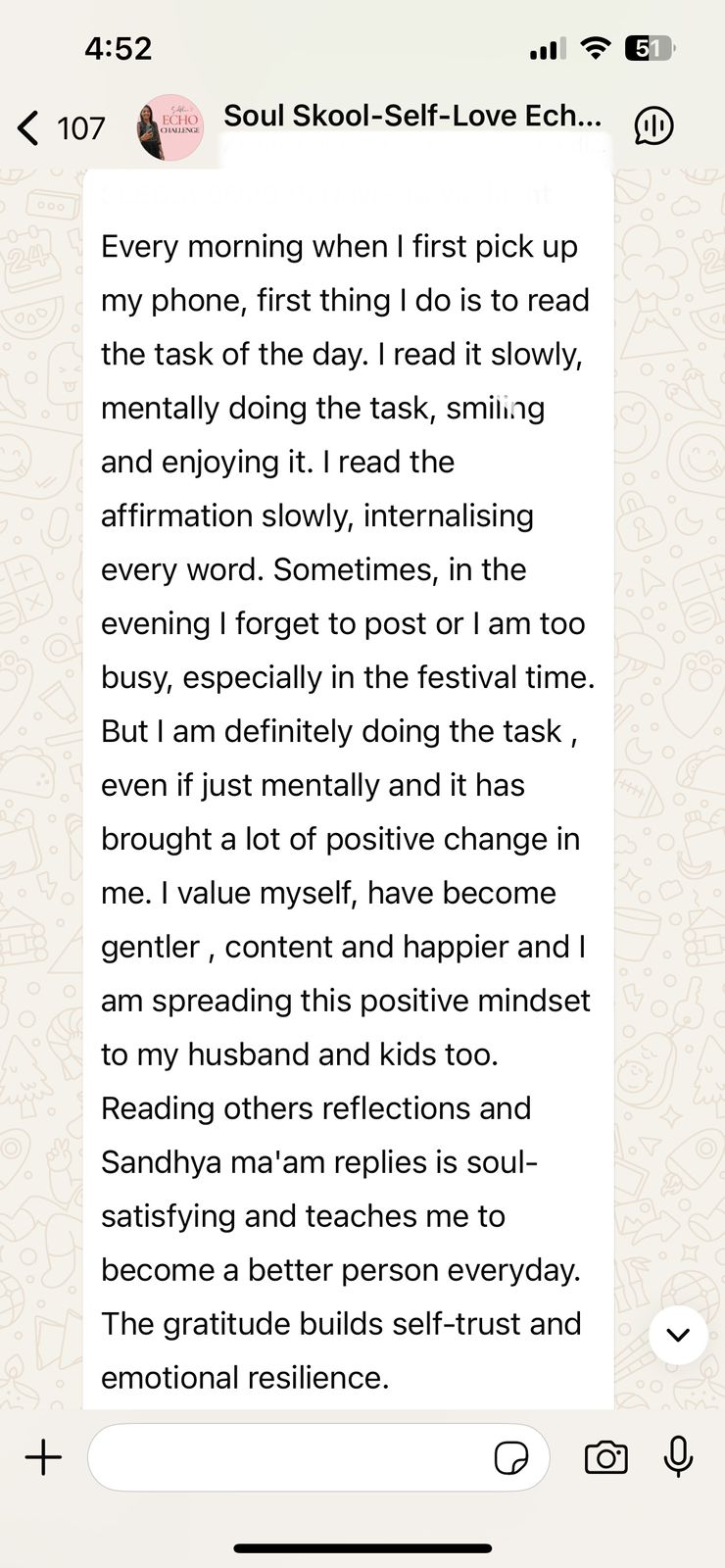Jump to the latest message
The image size is (725, 1568).
coord(678,1335)
